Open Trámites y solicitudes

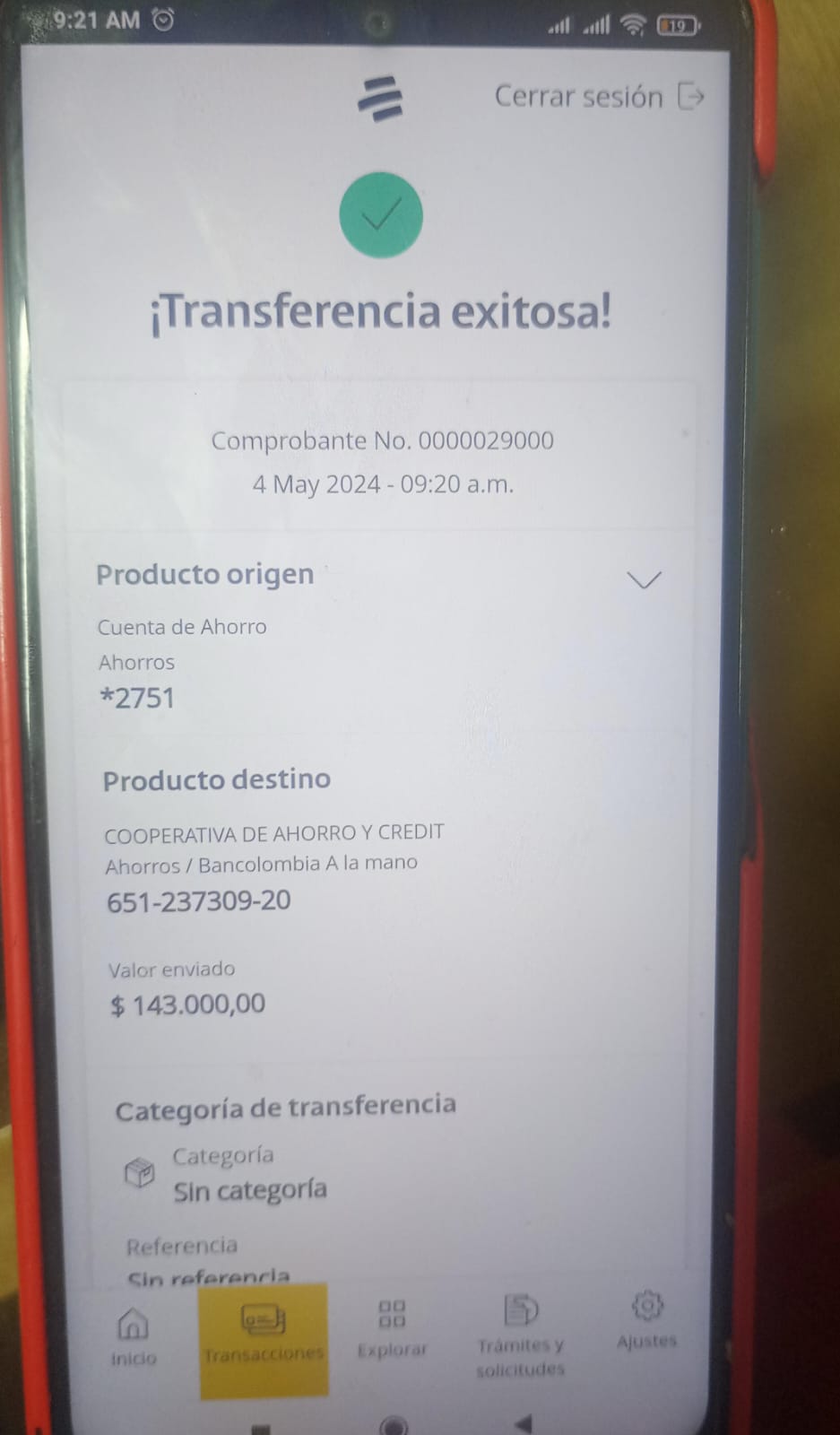pos(521,1334)
